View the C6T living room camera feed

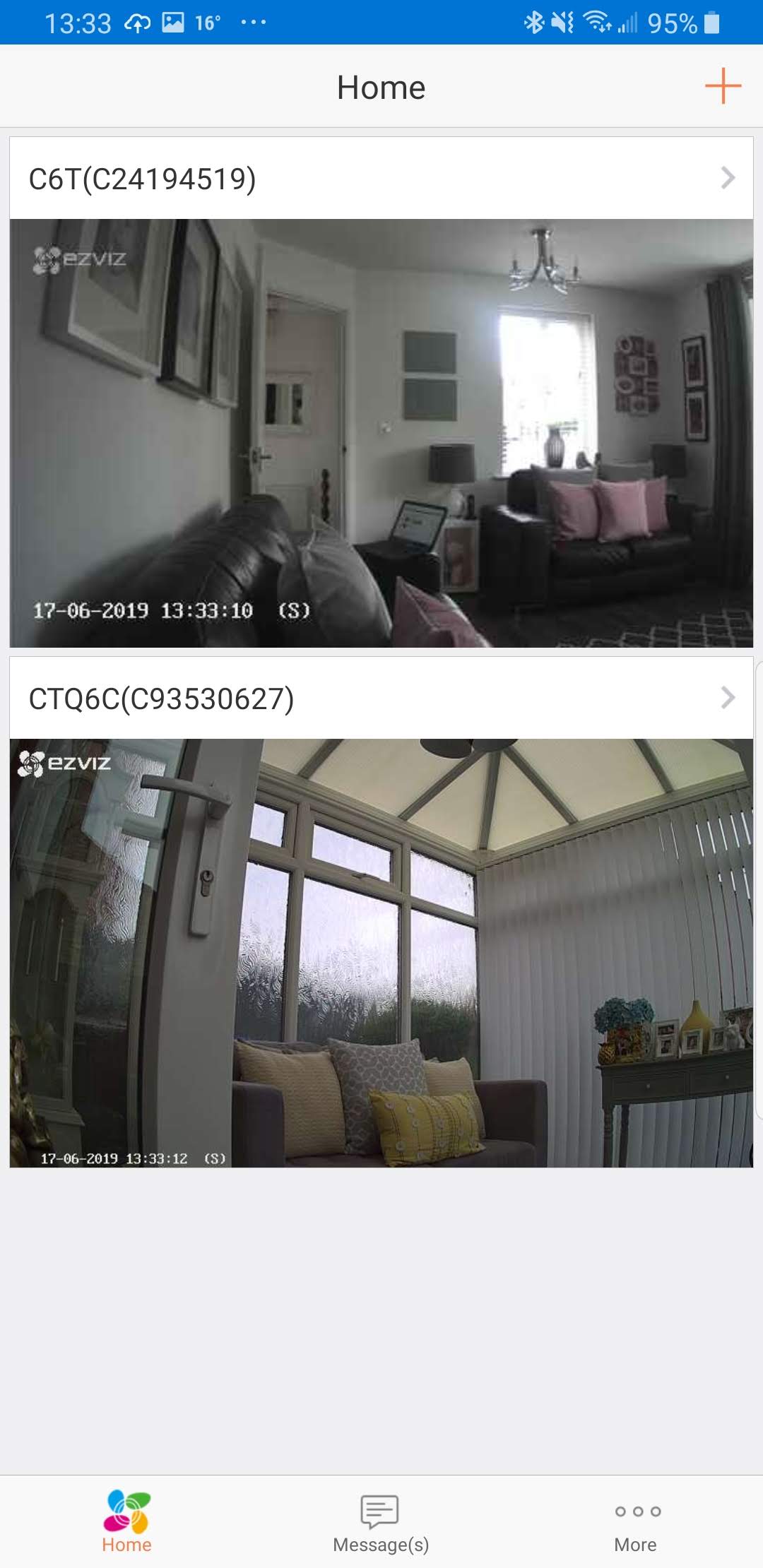(x=381, y=433)
